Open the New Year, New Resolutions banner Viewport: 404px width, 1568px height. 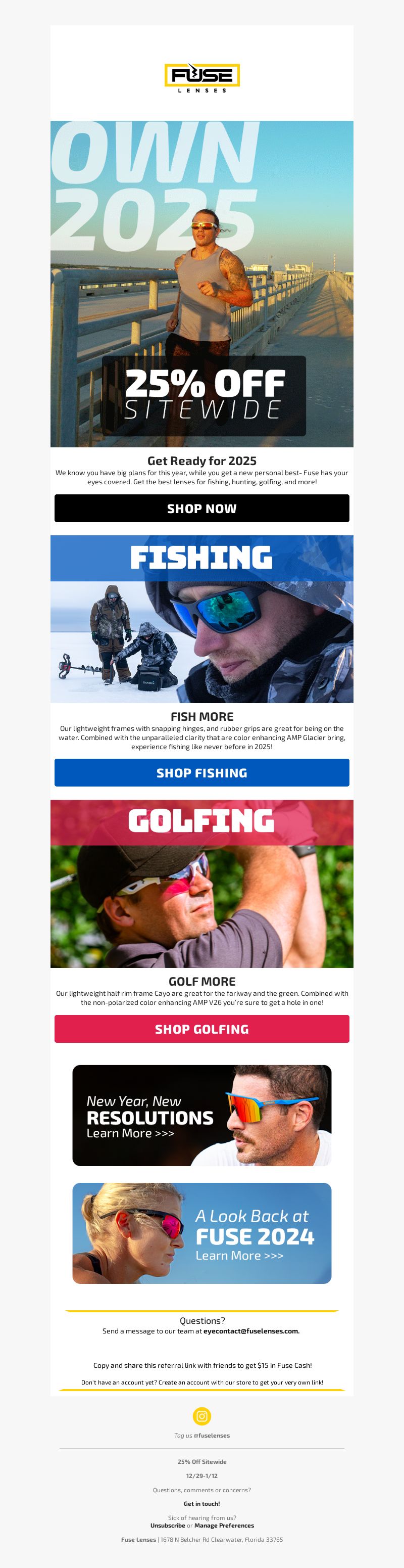[201, 1116]
